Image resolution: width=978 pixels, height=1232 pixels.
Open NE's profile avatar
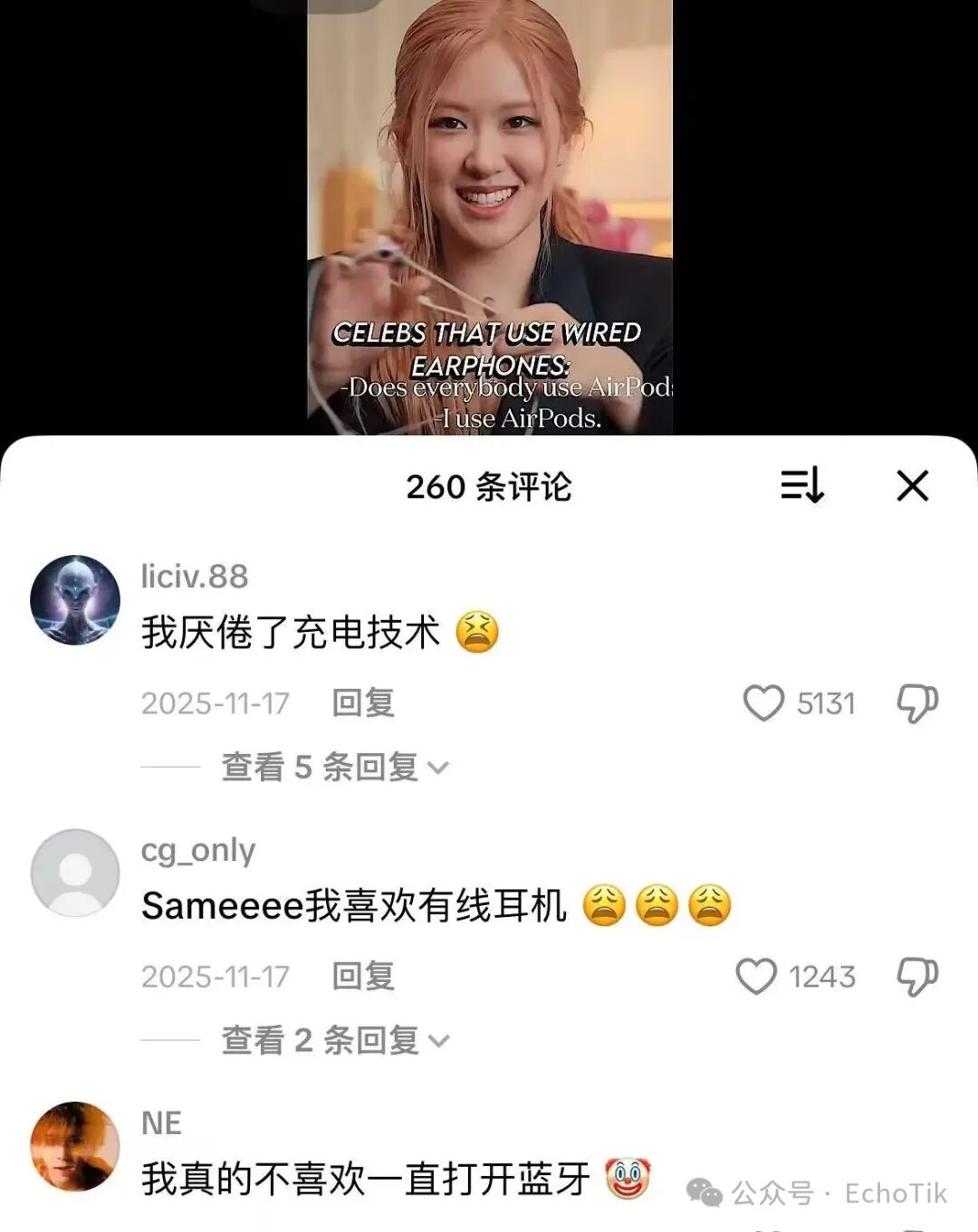[76, 1145]
